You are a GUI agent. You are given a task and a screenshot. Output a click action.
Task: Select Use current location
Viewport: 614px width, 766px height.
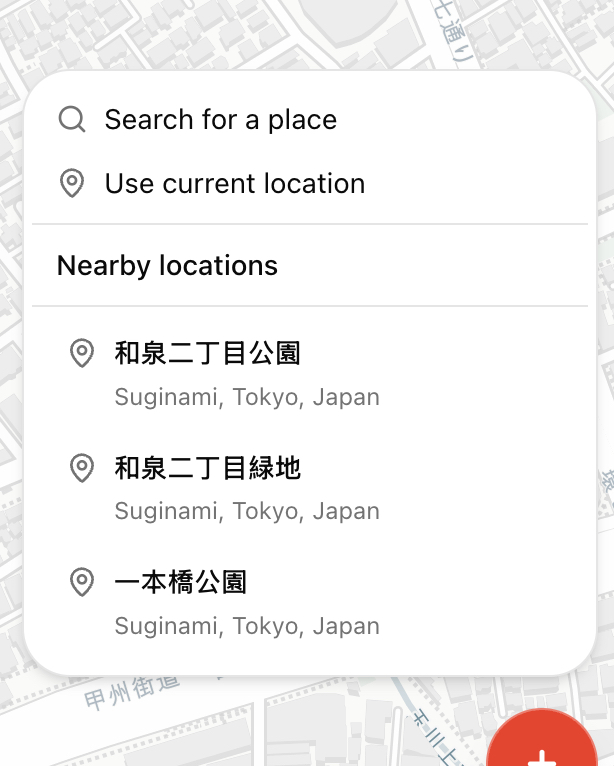click(234, 184)
